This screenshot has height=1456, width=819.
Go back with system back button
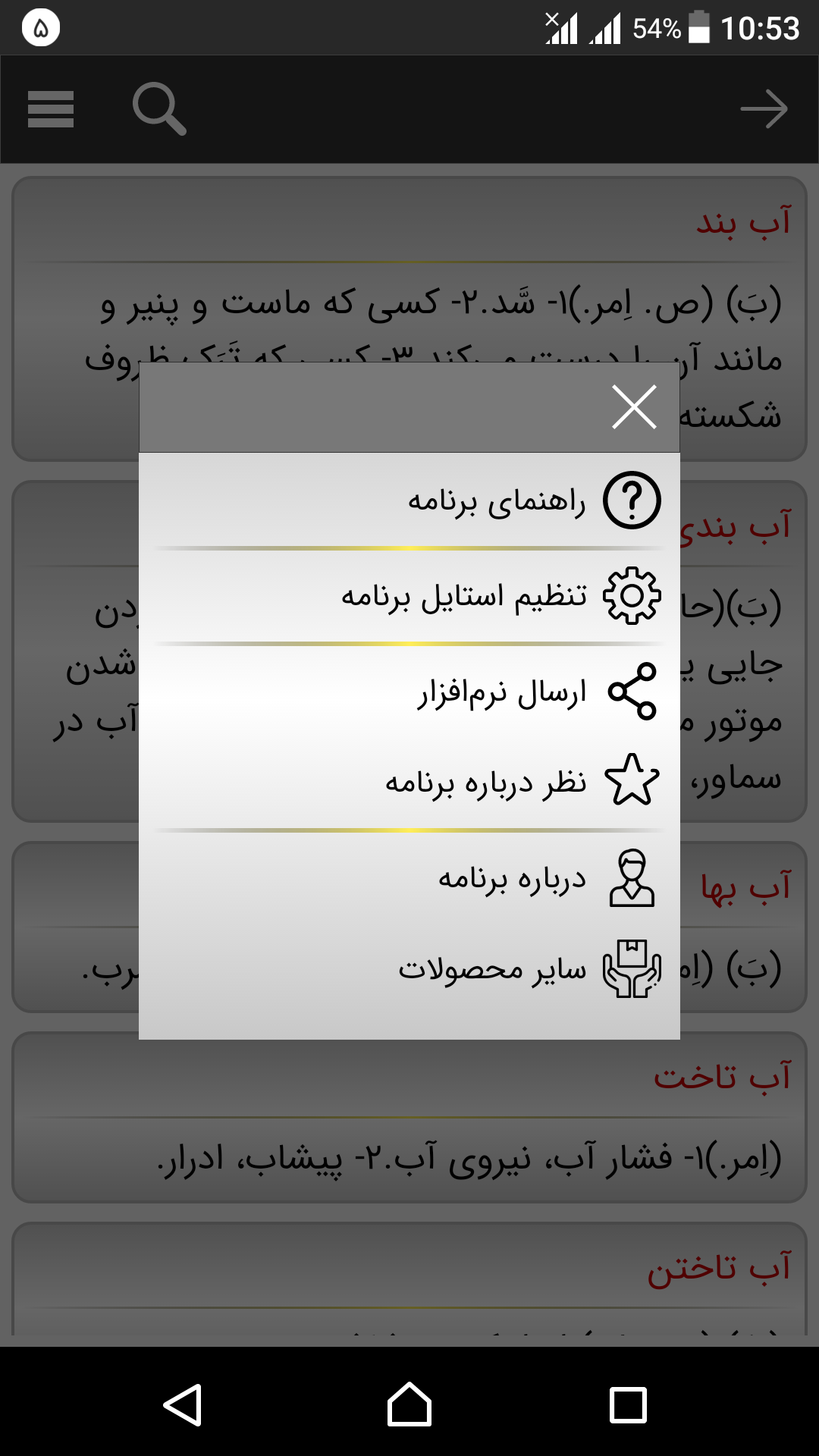(183, 1405)
